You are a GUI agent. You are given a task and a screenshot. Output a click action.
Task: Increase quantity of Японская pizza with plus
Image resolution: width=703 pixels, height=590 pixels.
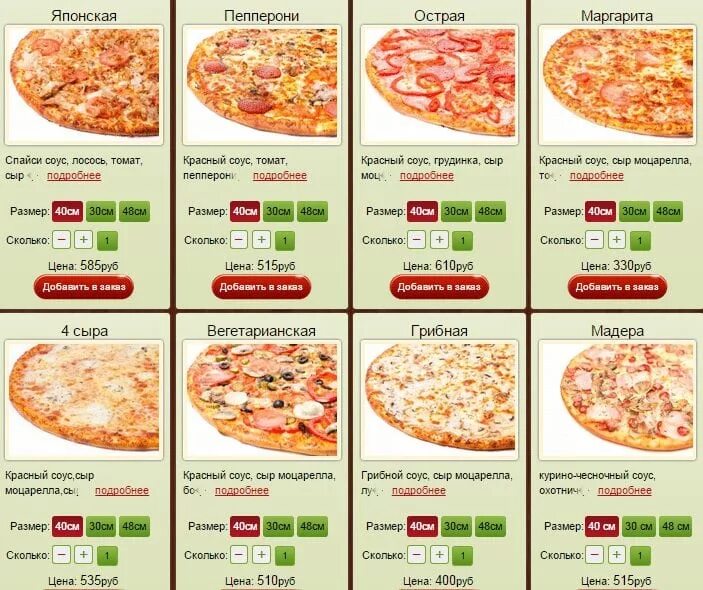[x=83, y=240]
